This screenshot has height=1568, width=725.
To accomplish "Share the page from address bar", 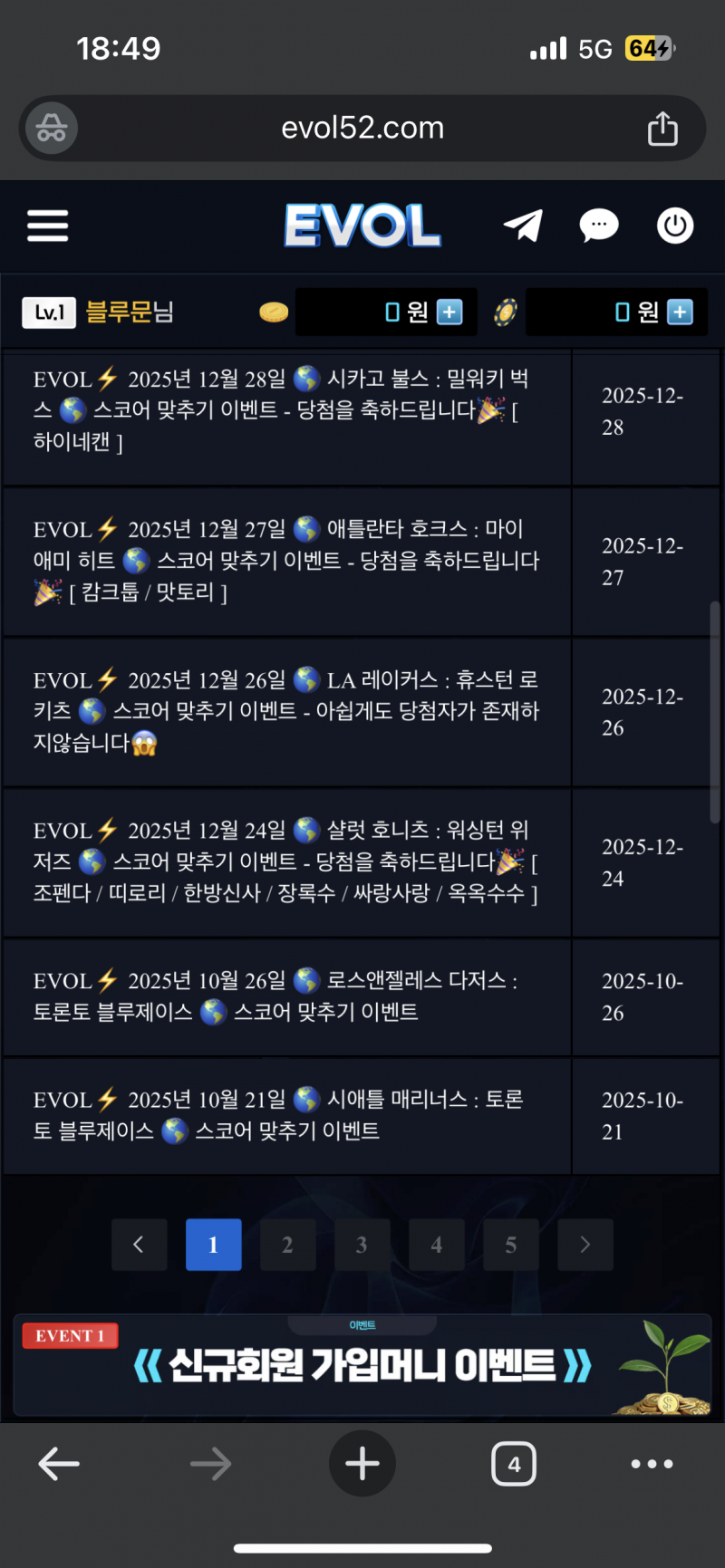I will pyautogui.click(x=662, y=129).
